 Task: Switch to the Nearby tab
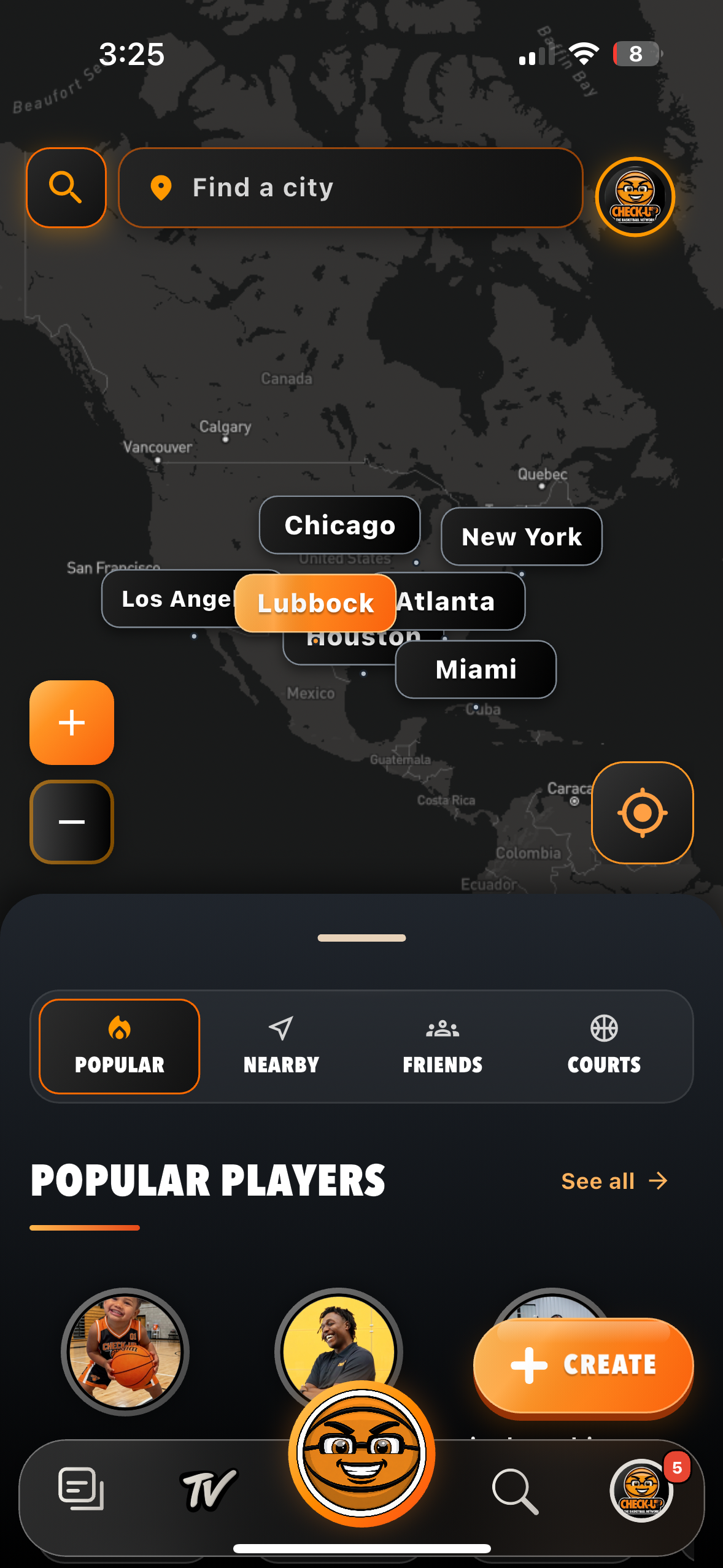(281, 1047)
